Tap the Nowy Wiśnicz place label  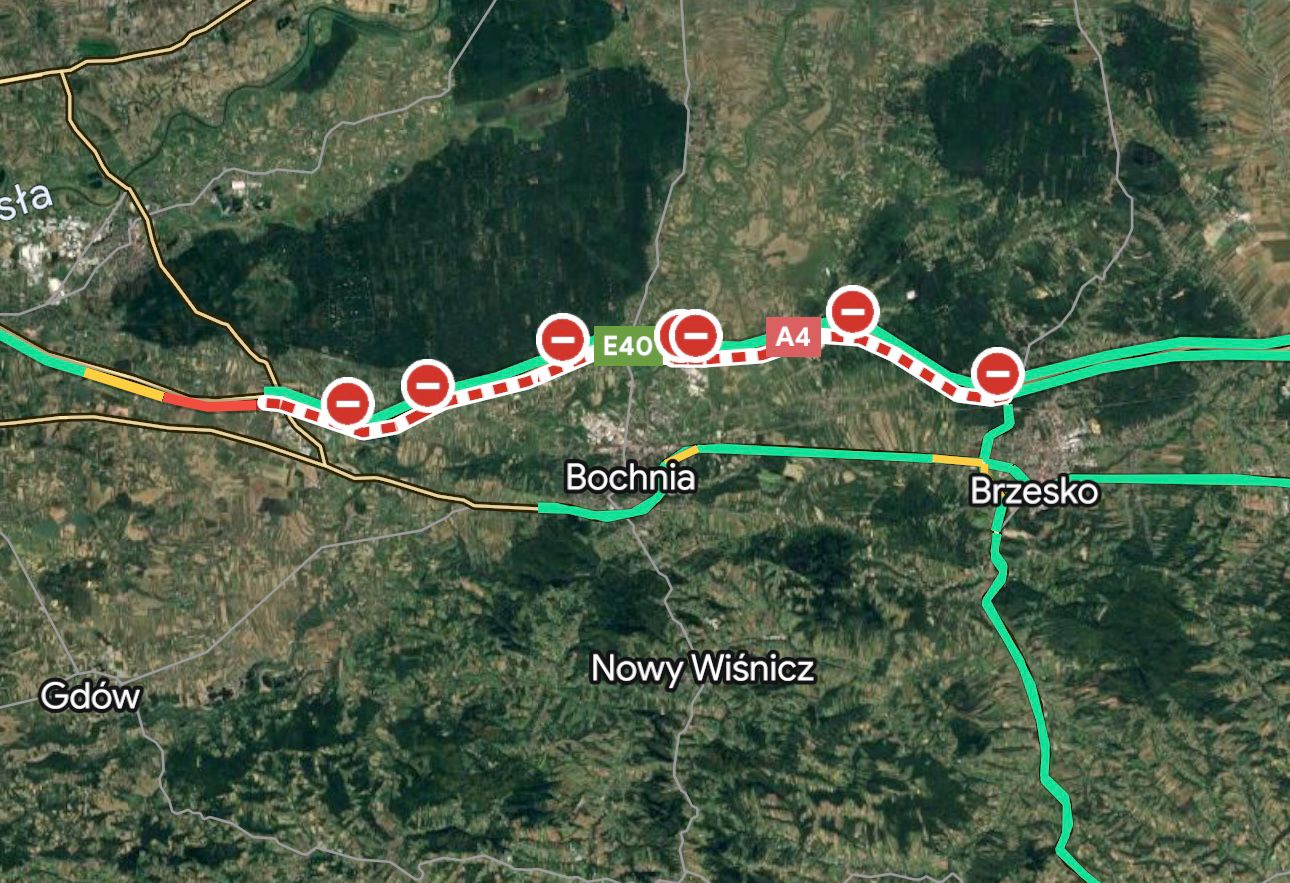[702, 668]
